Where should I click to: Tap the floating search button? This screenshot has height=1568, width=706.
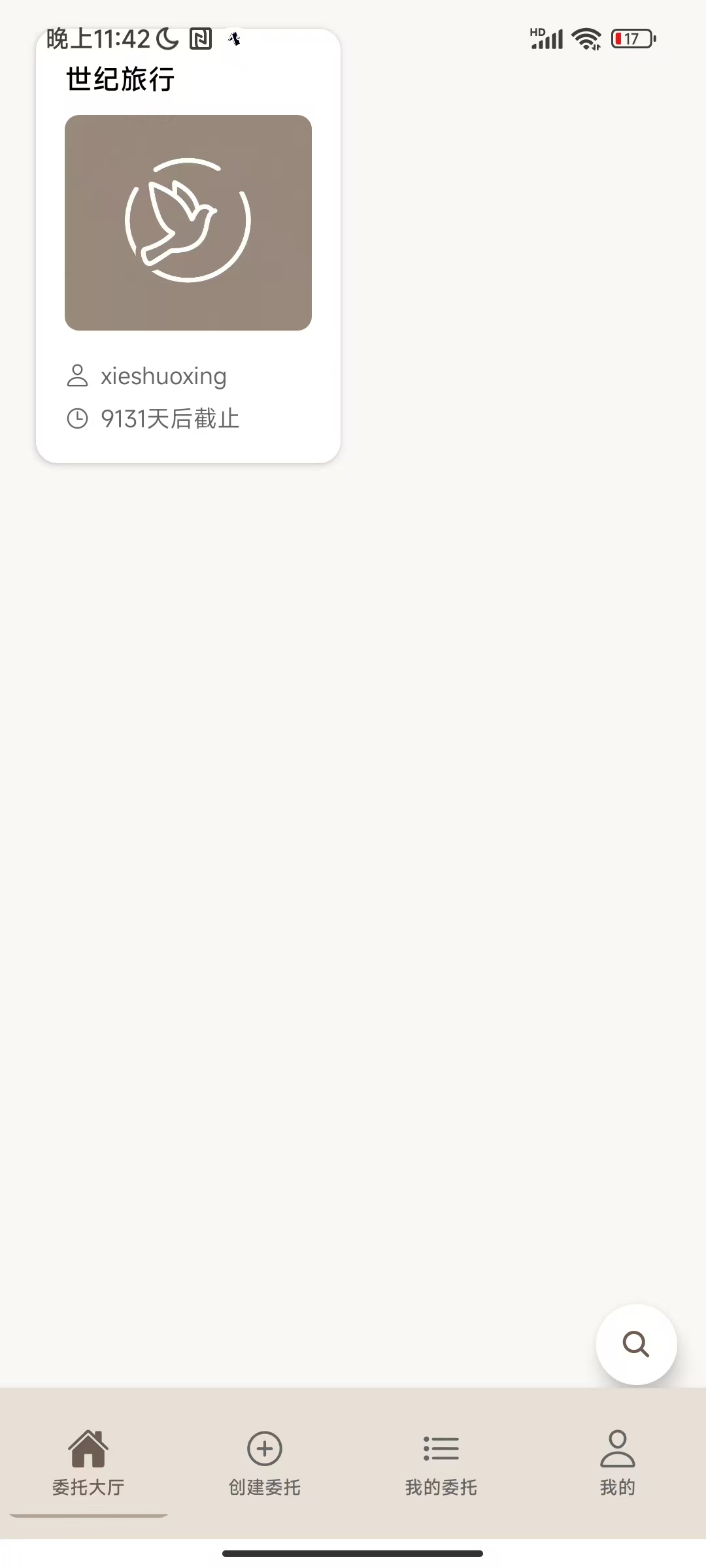tap(636, 1345)
